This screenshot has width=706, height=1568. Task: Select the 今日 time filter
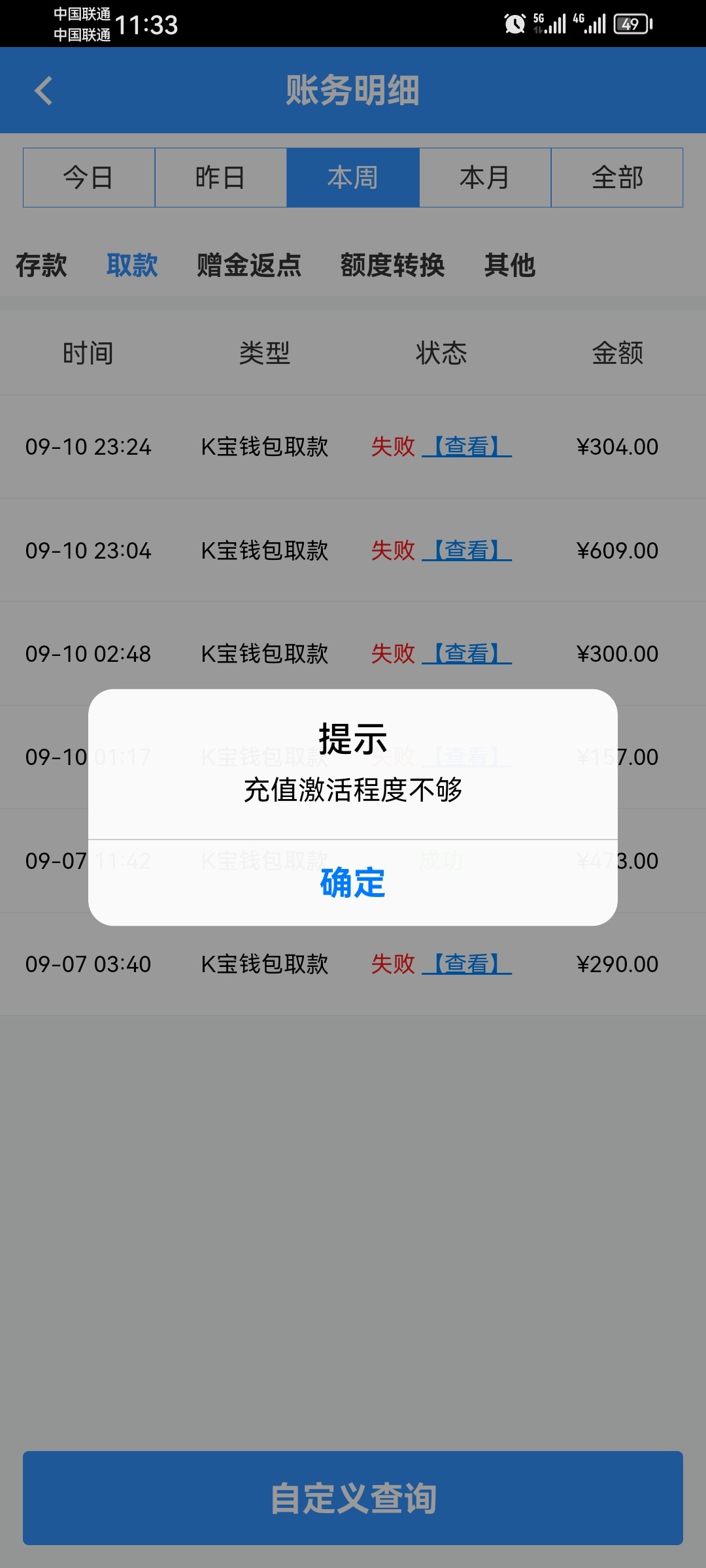pos(88,177)
